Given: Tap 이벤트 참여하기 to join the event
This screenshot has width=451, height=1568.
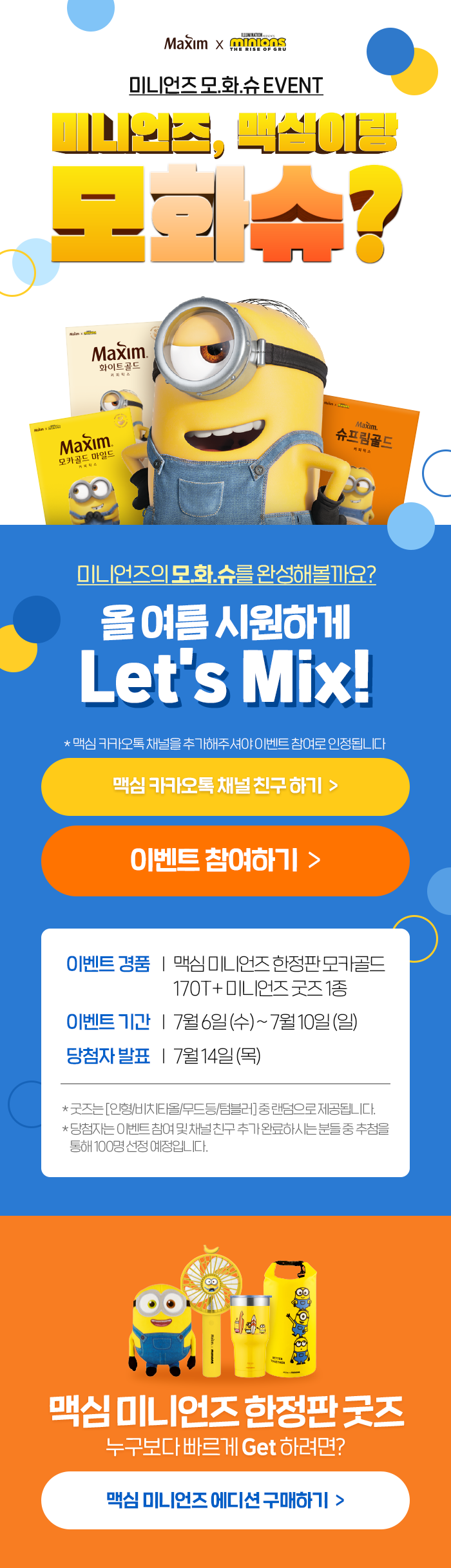Looking at the screenshot, I should [225, 860].
